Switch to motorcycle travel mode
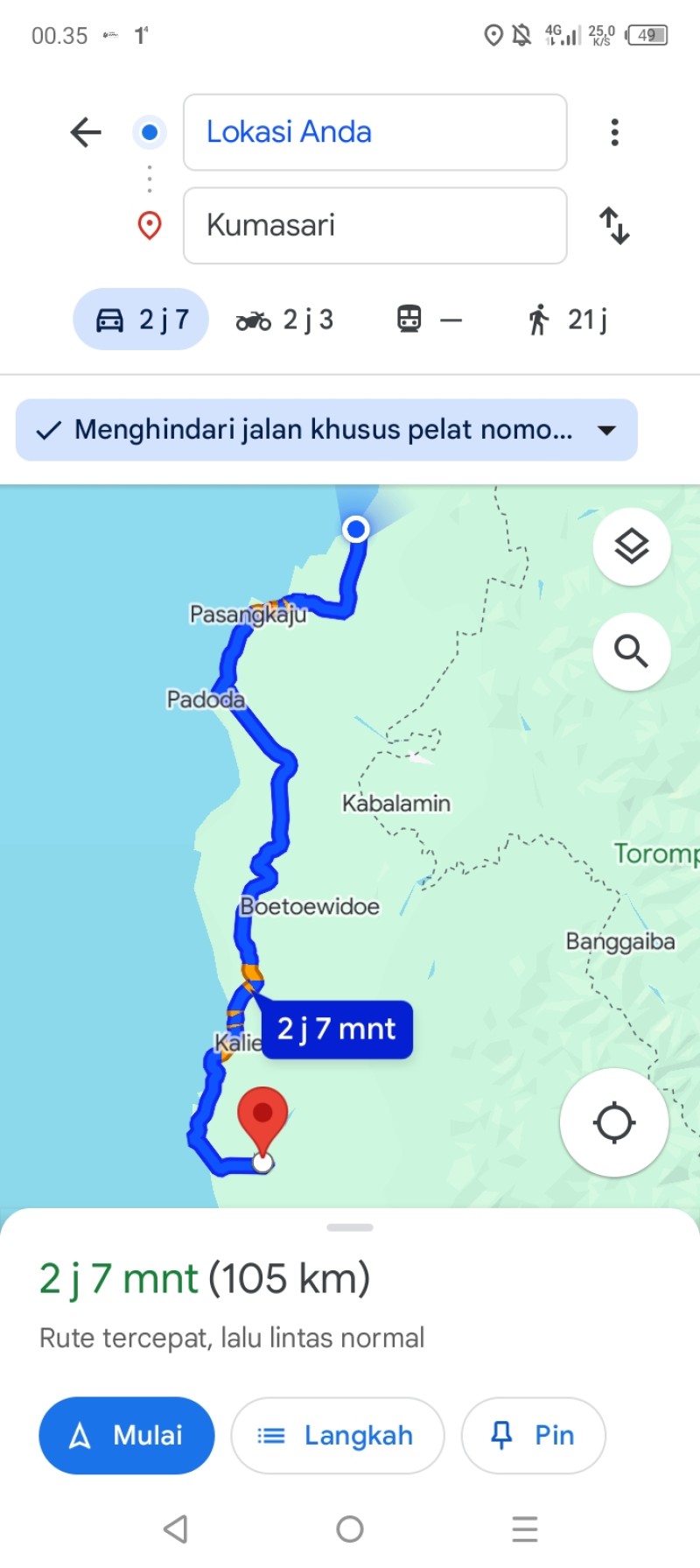The height and width of the screenshot is (1568, 700). pos(285,320)
